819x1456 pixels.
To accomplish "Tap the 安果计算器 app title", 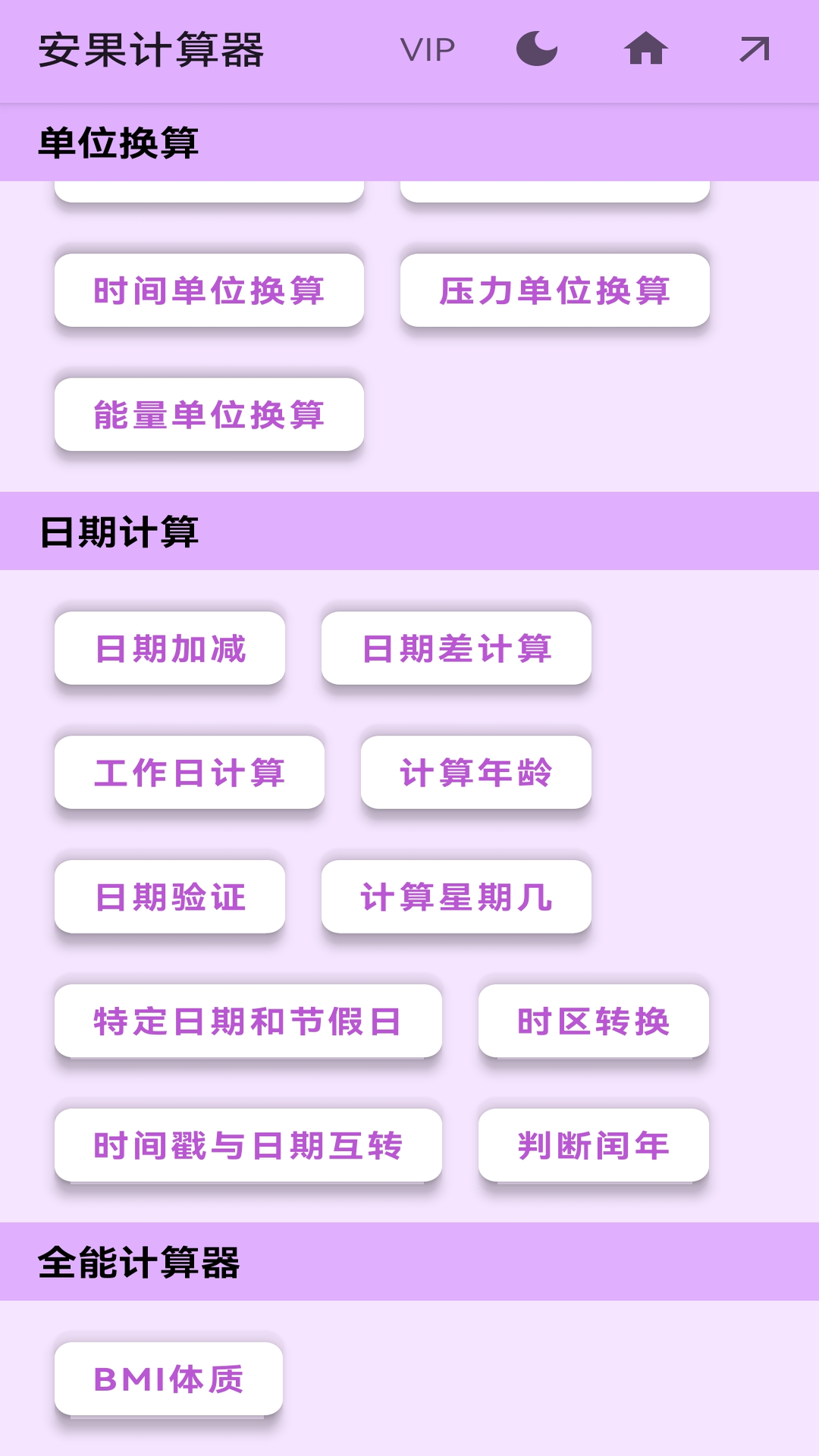I will point(152,49).
